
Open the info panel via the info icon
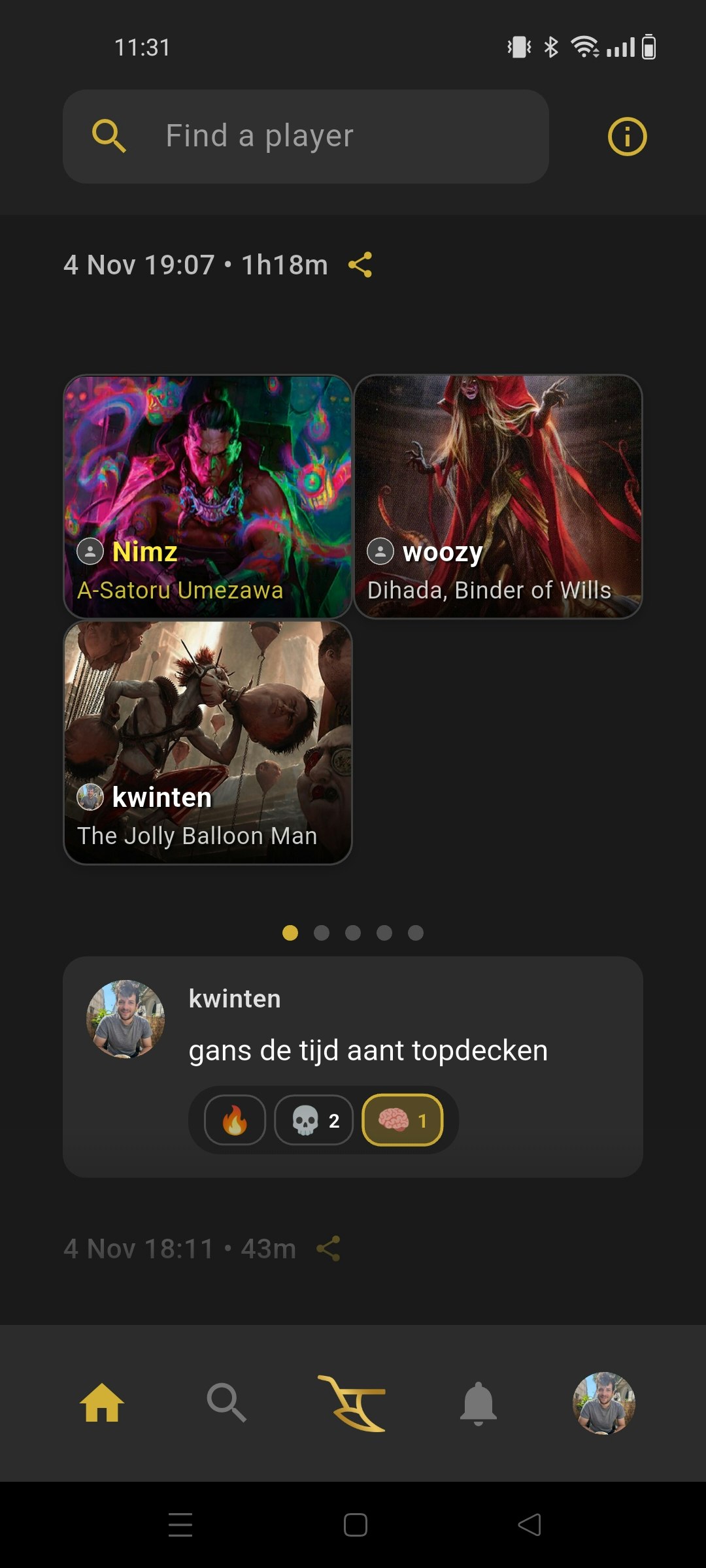[626, 136]
